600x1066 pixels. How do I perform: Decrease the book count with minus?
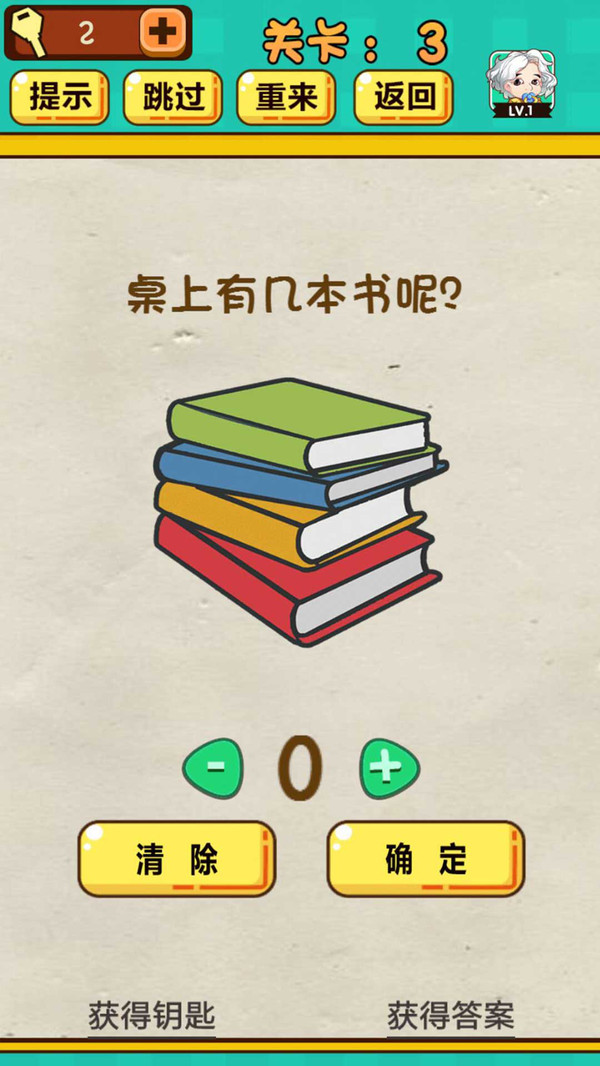[213, 768]
